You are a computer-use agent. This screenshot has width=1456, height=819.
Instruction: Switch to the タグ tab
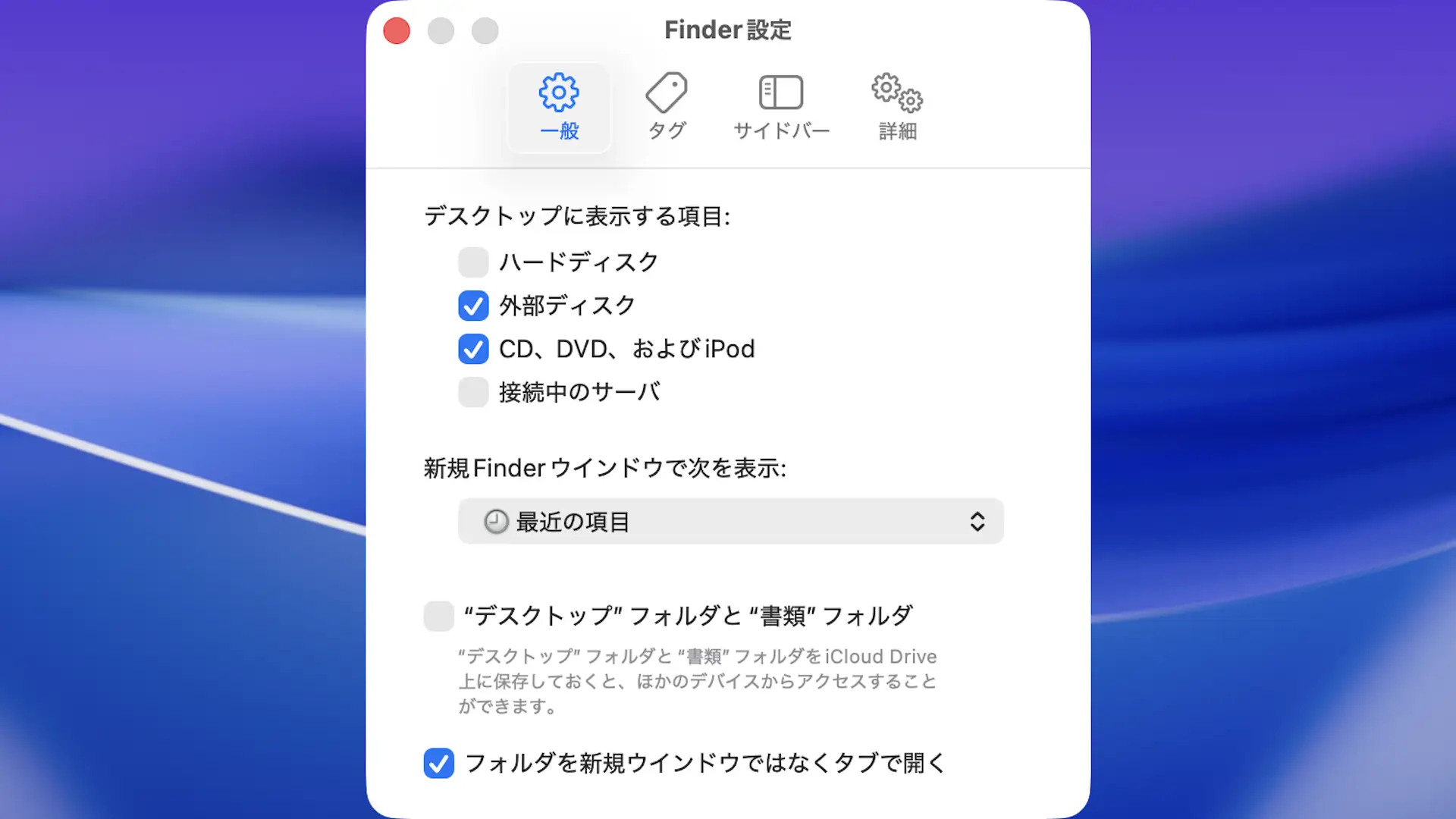667,108
